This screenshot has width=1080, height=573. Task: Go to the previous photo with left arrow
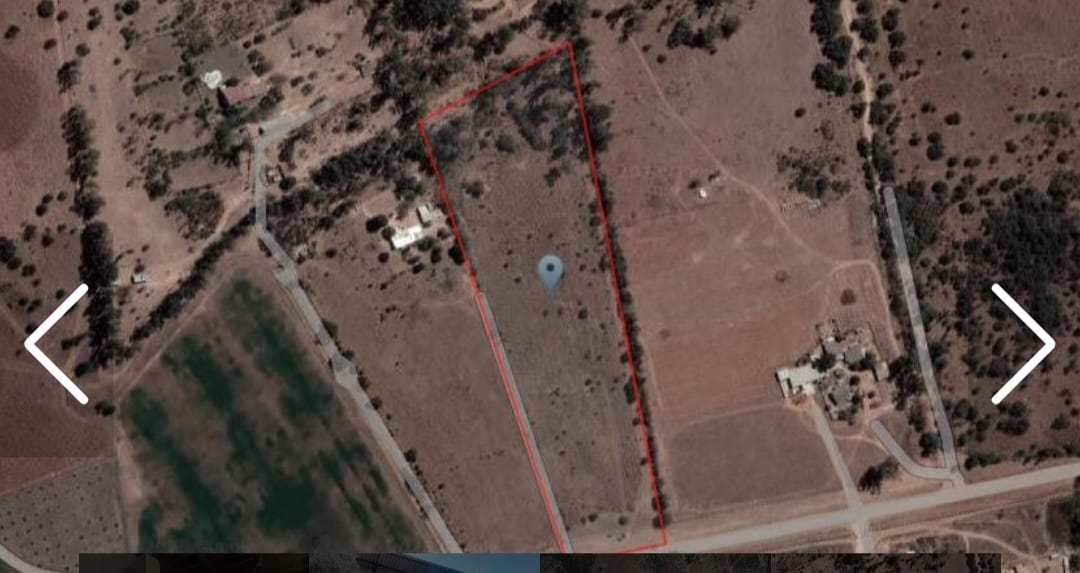[x=56, y=344]
